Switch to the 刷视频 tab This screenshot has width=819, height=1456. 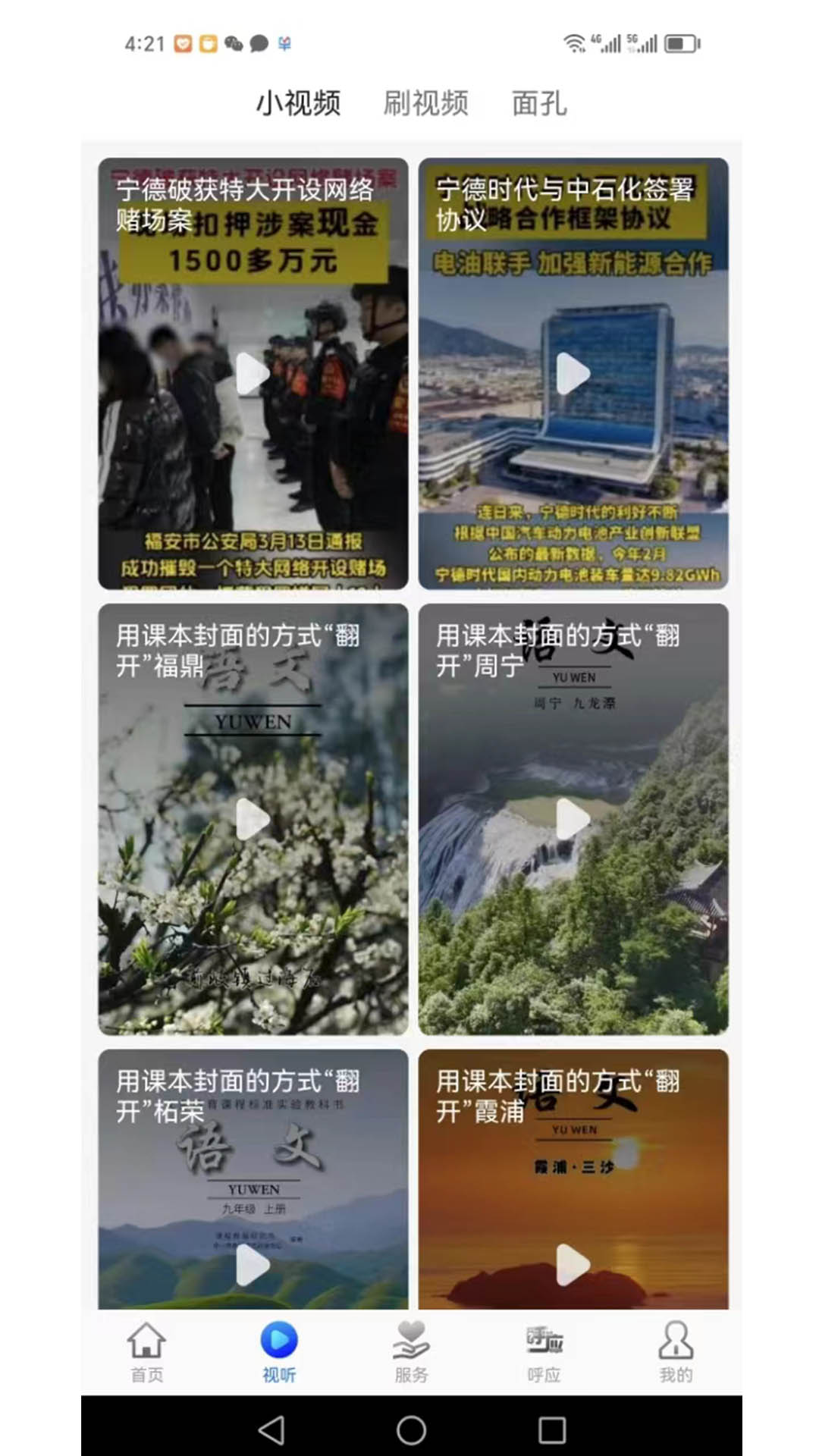425,103
